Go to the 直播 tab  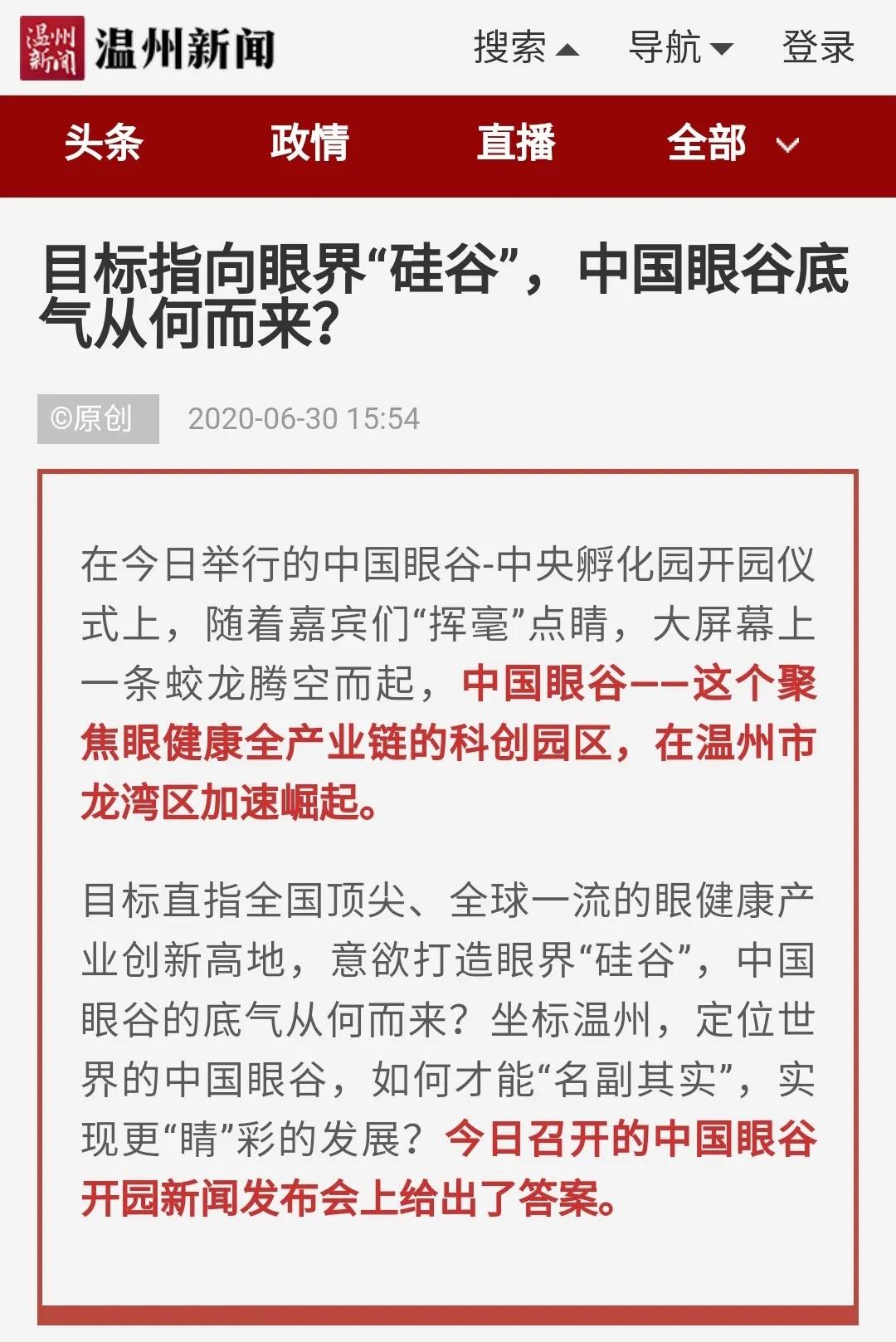pos(515,143)
